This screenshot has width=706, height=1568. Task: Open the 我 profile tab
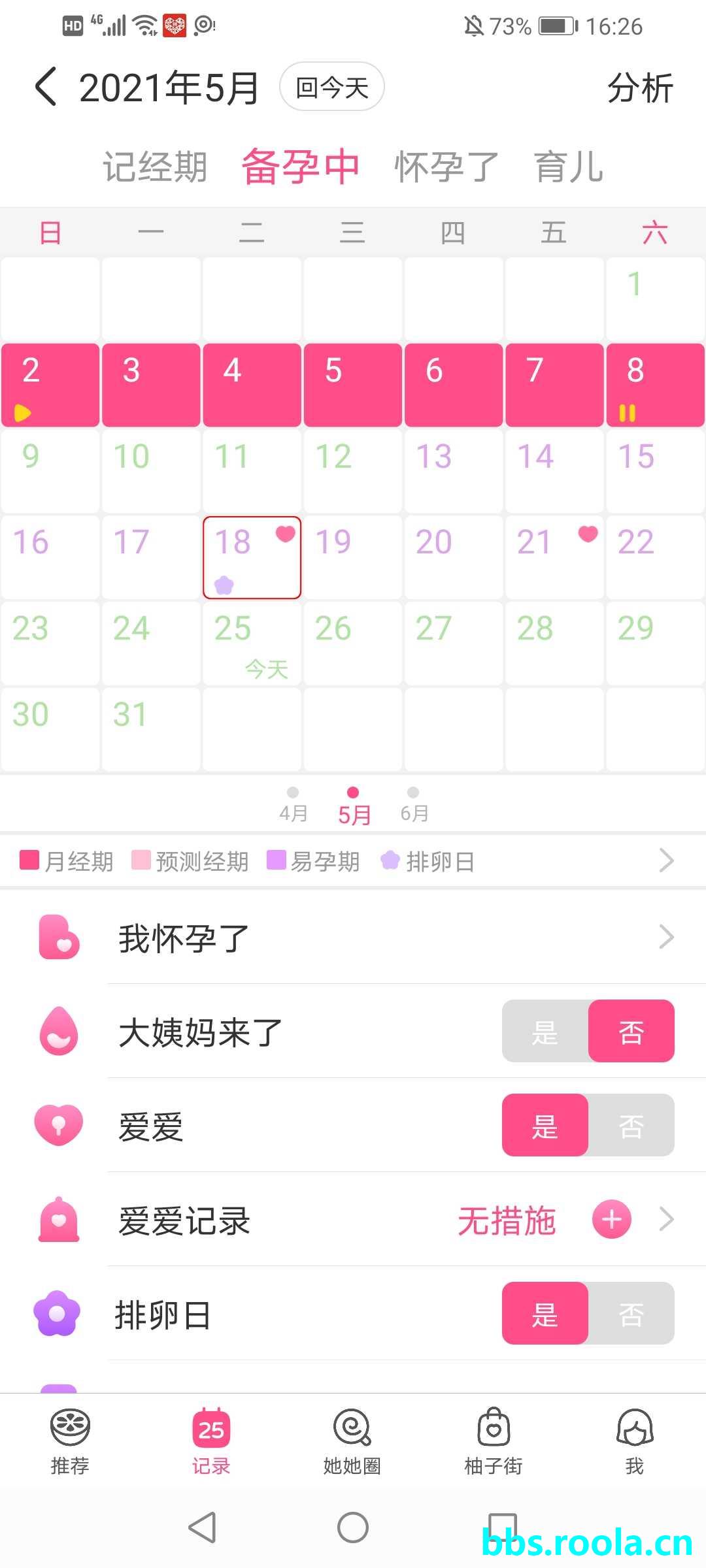click(634, 1442)
